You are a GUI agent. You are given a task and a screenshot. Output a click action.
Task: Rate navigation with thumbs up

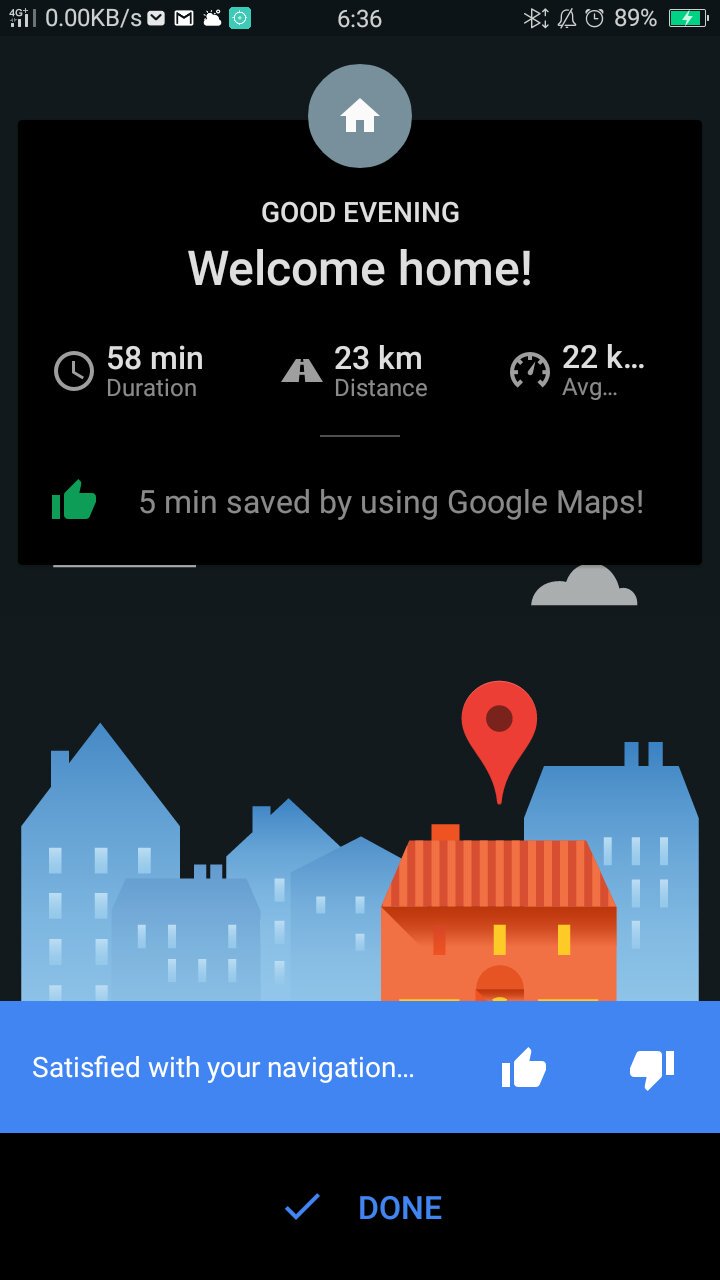[523, 1068]
